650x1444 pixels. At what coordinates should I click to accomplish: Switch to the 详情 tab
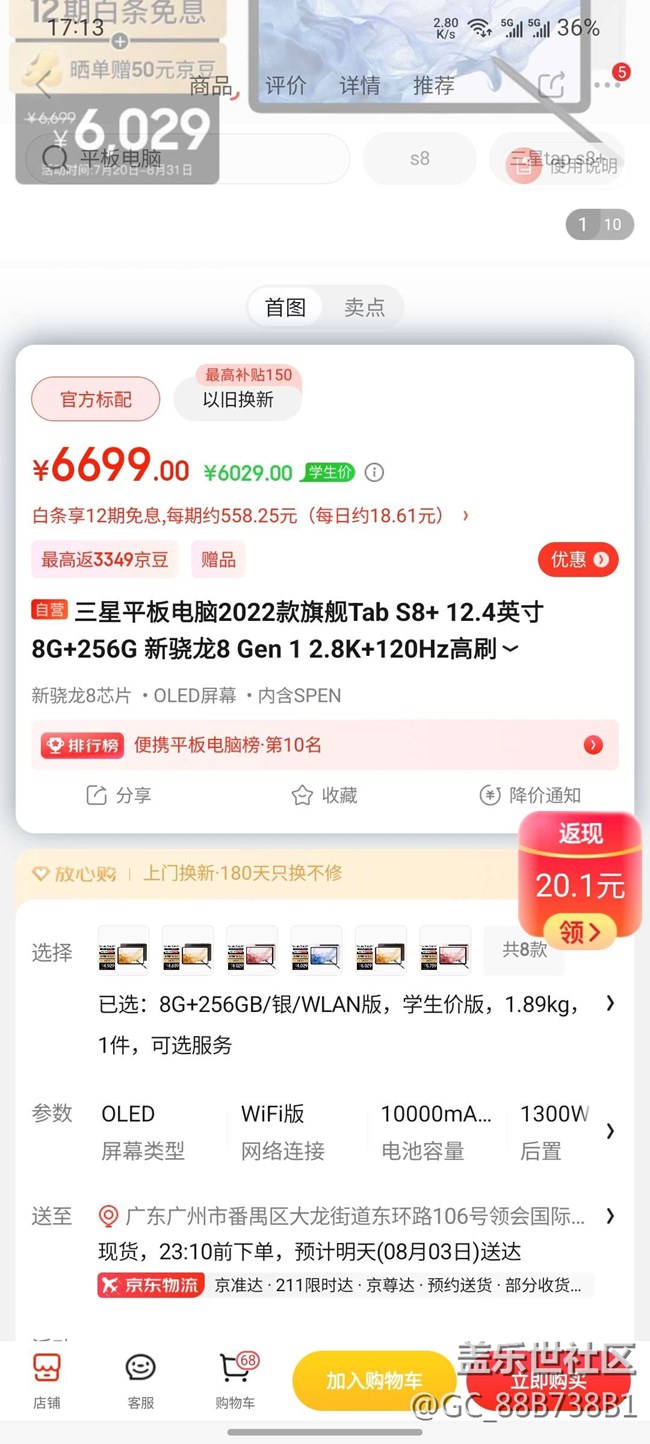click(359, 86)
